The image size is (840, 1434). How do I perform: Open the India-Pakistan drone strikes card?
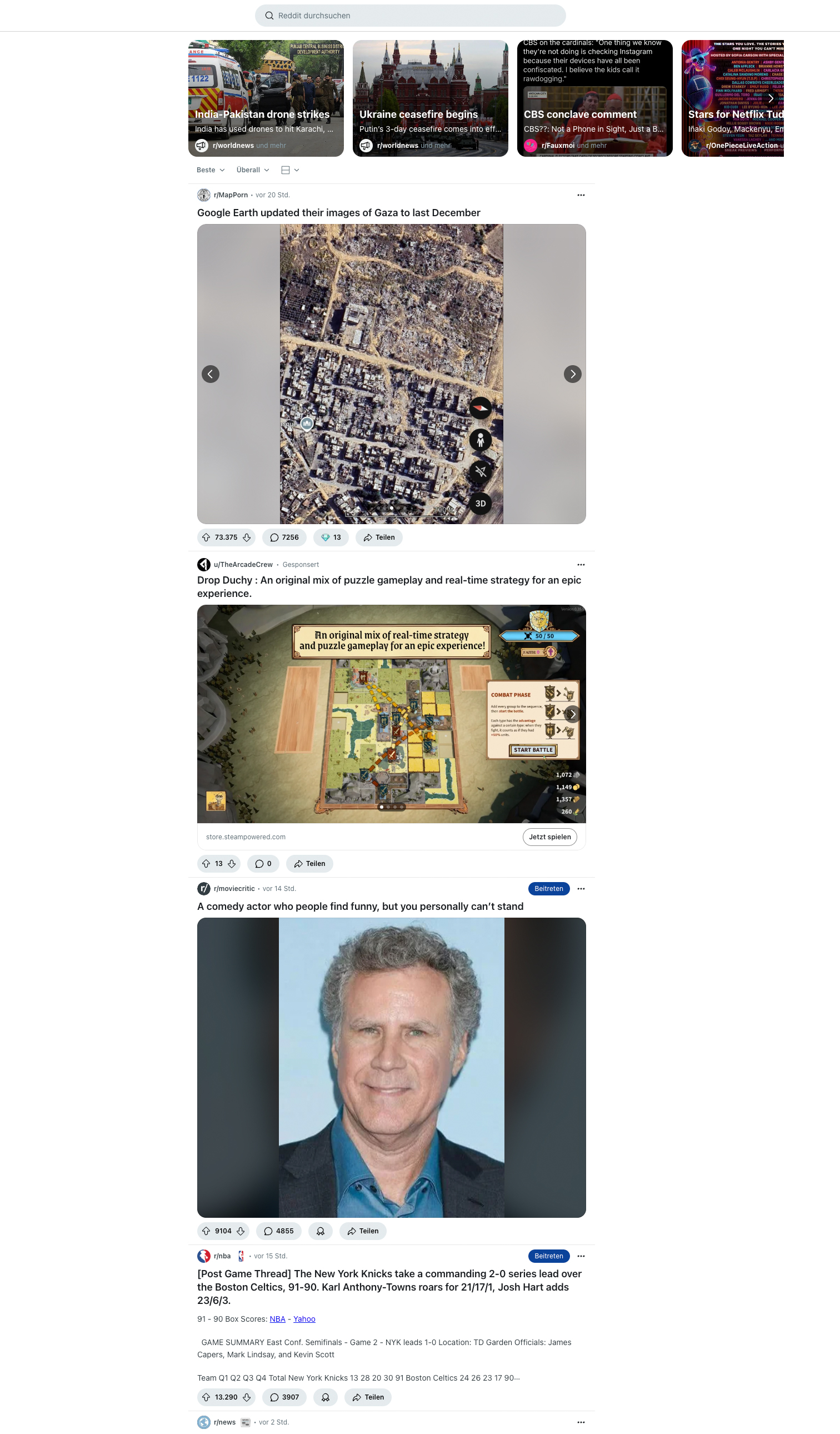(266, 98)
